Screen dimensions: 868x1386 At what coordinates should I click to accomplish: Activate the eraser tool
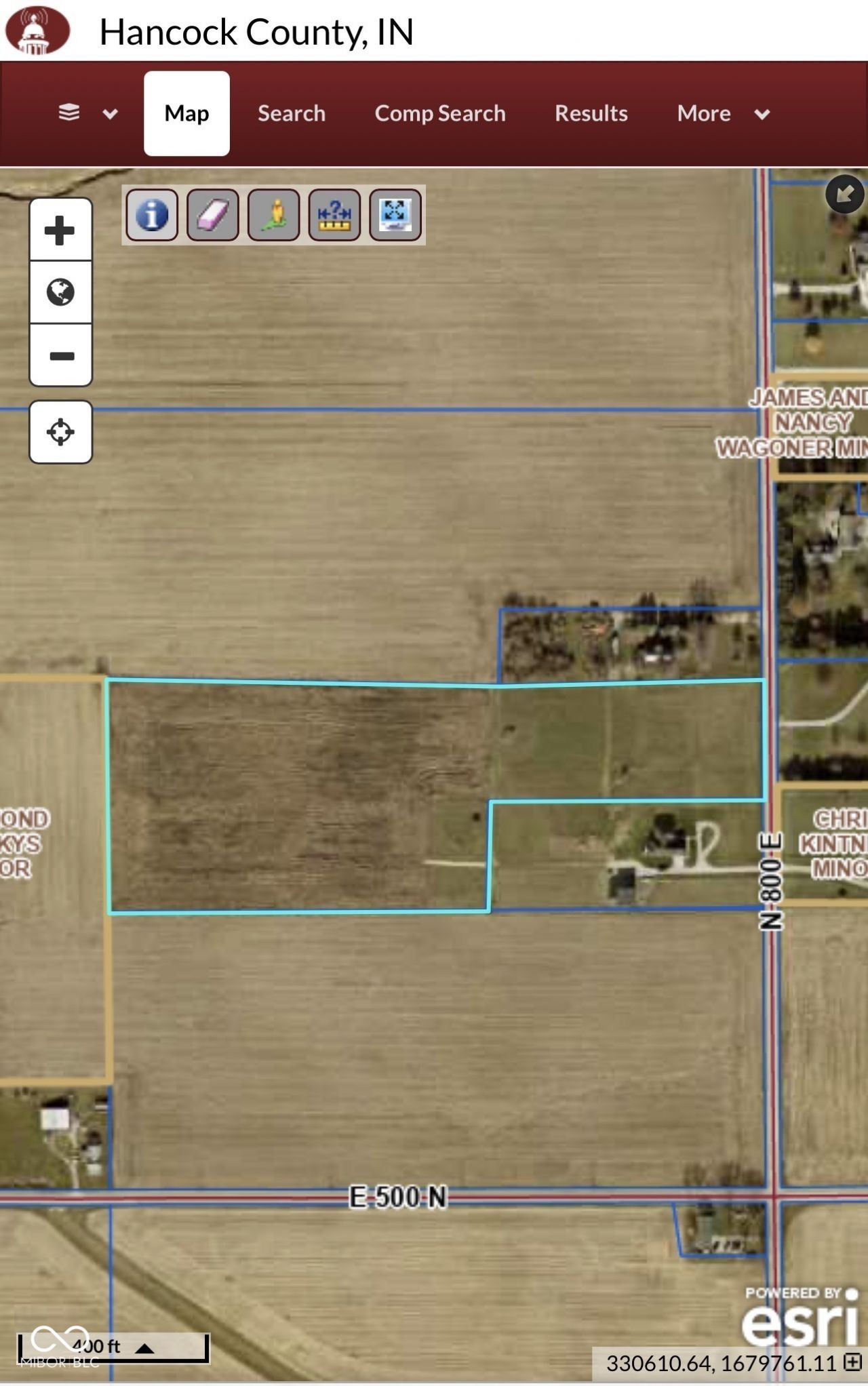tap(212, 216)
